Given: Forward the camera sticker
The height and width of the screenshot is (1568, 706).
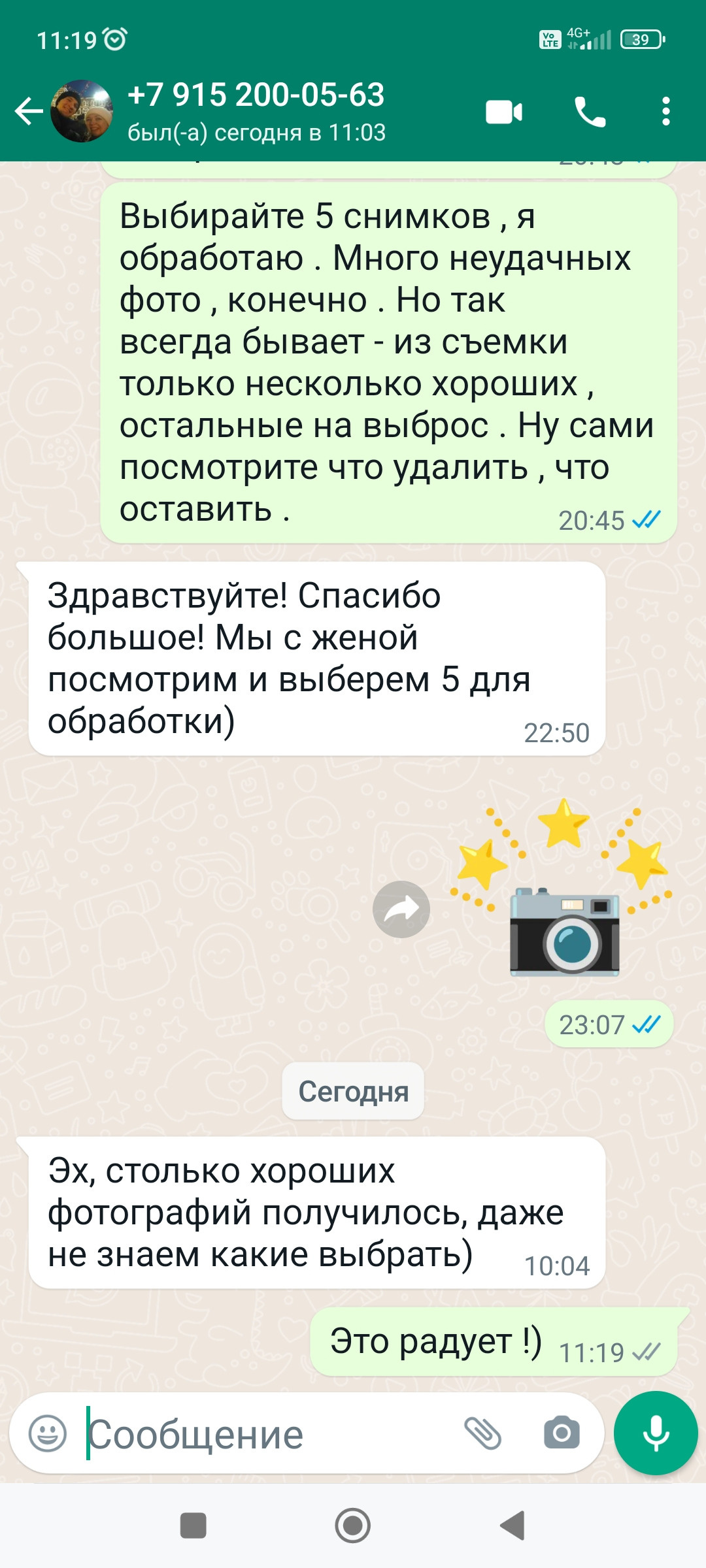Looking at the screenshot, I should [x=401, y=909].
